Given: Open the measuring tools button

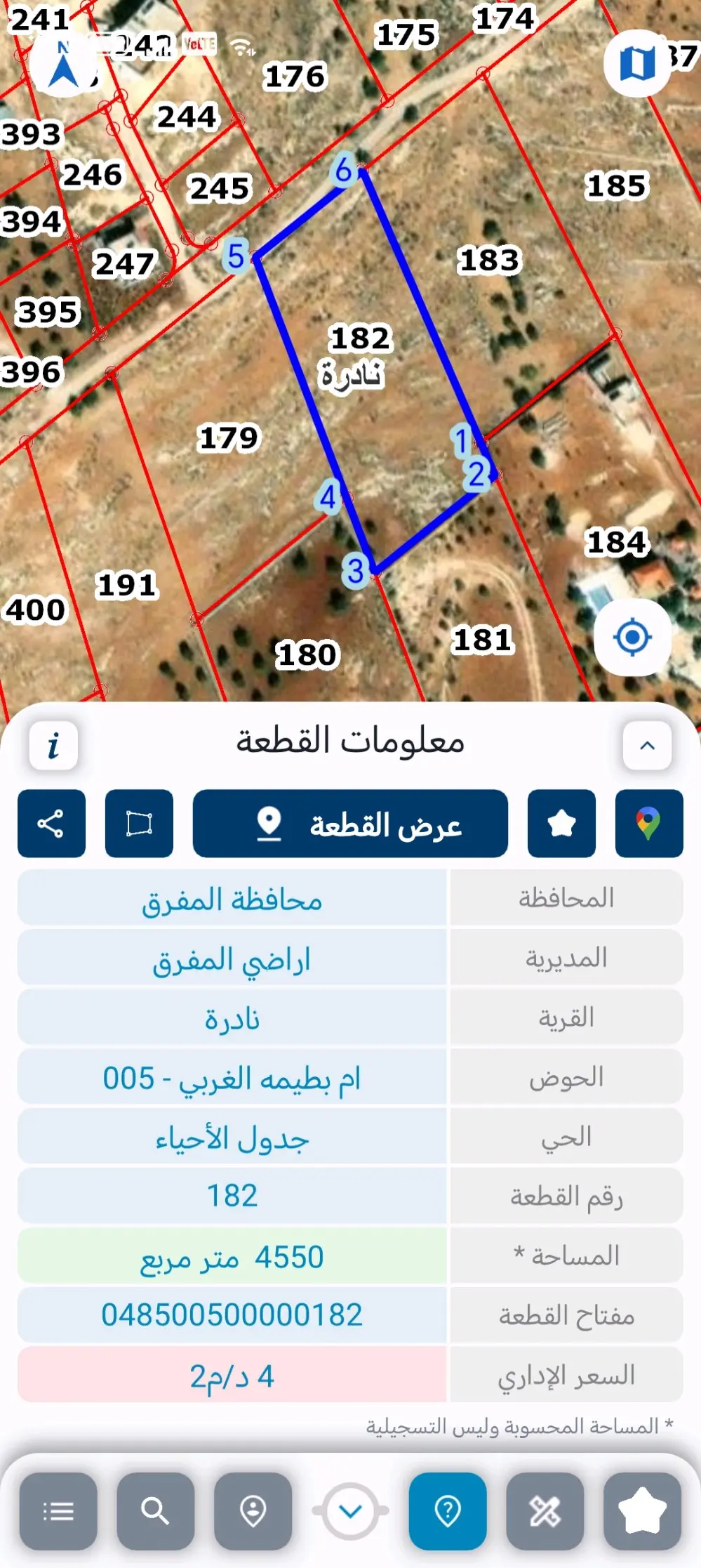Looking at the screenshot, I should [x=545, y=1511].
